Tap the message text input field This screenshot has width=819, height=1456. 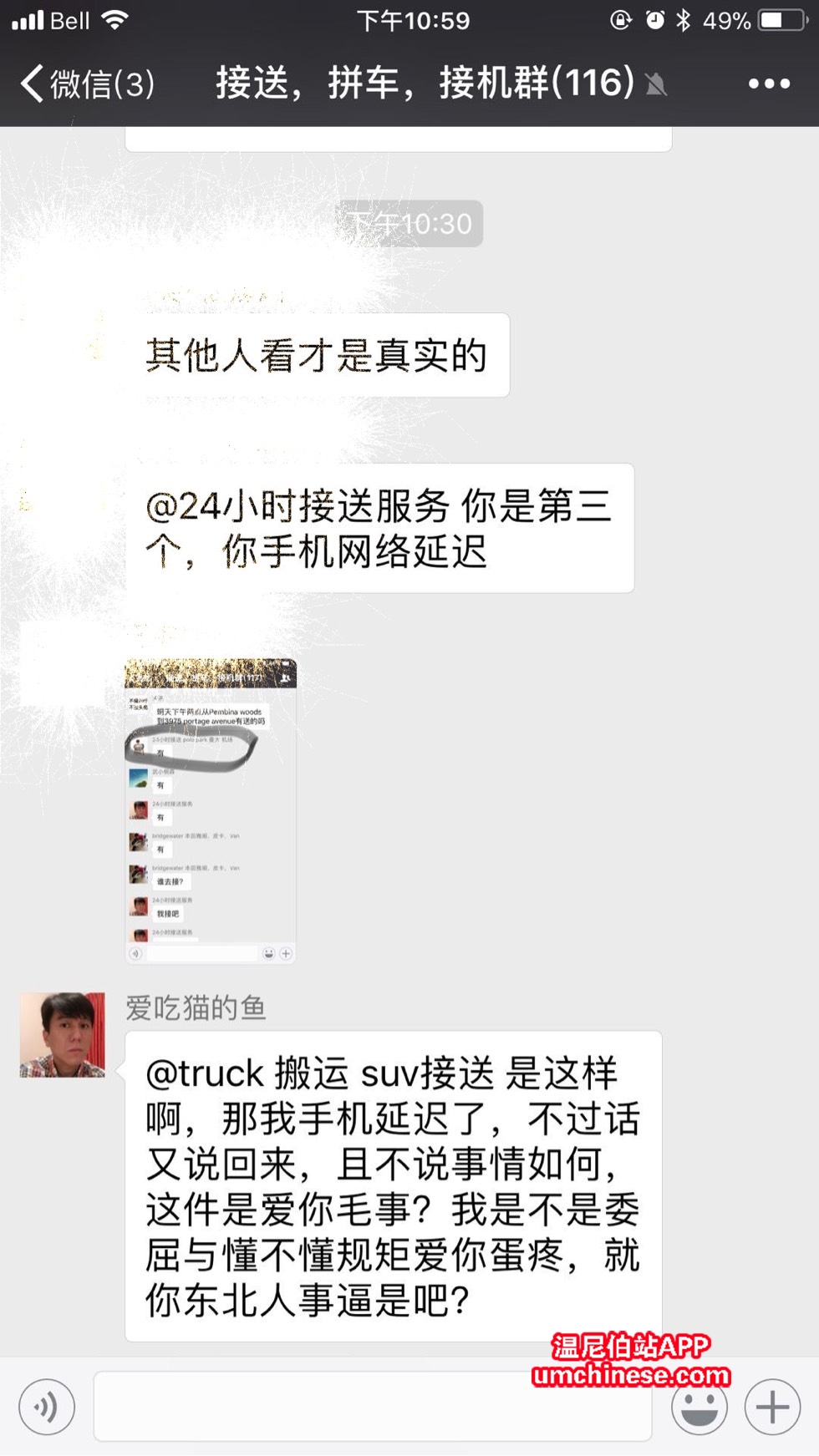tap(372, 1407)
